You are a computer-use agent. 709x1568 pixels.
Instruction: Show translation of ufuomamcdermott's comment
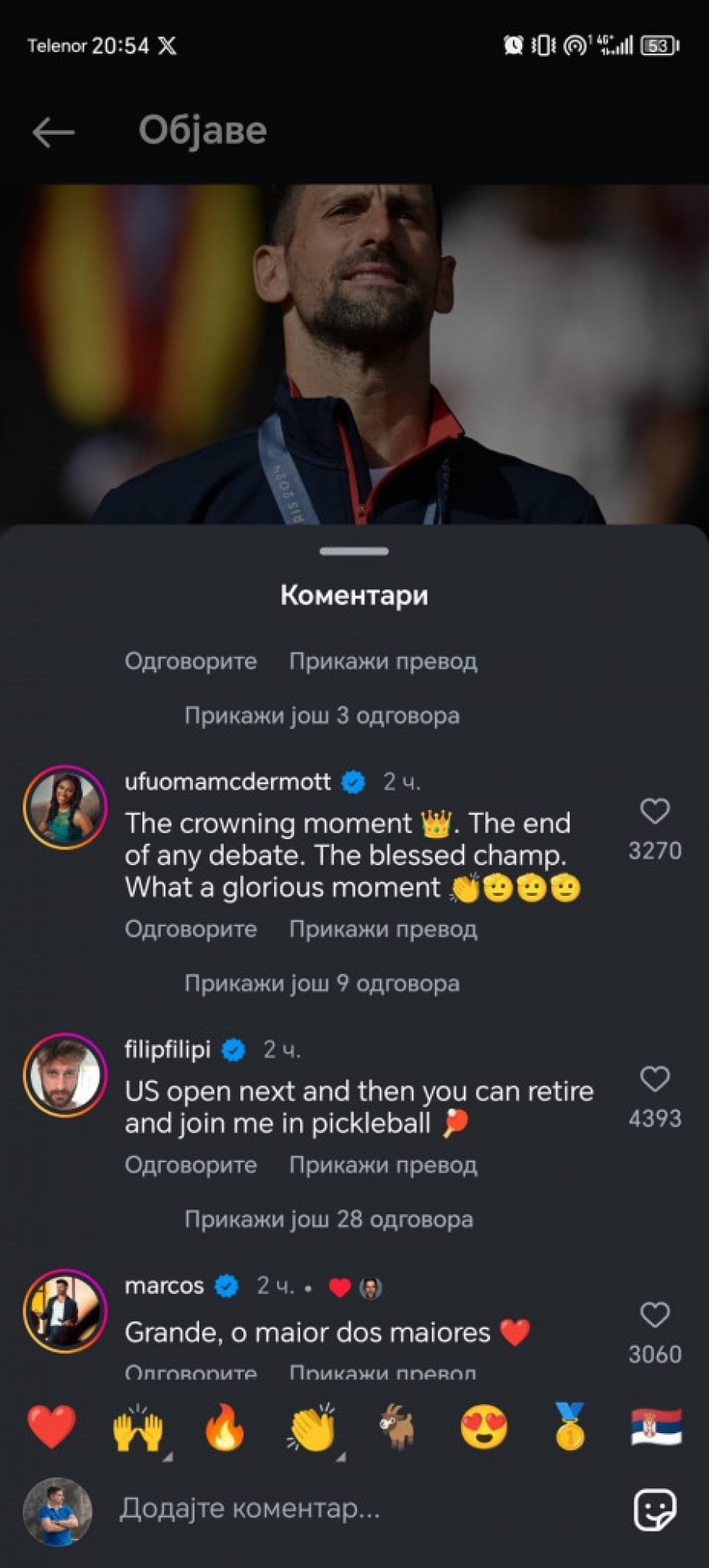click(383, 929)
